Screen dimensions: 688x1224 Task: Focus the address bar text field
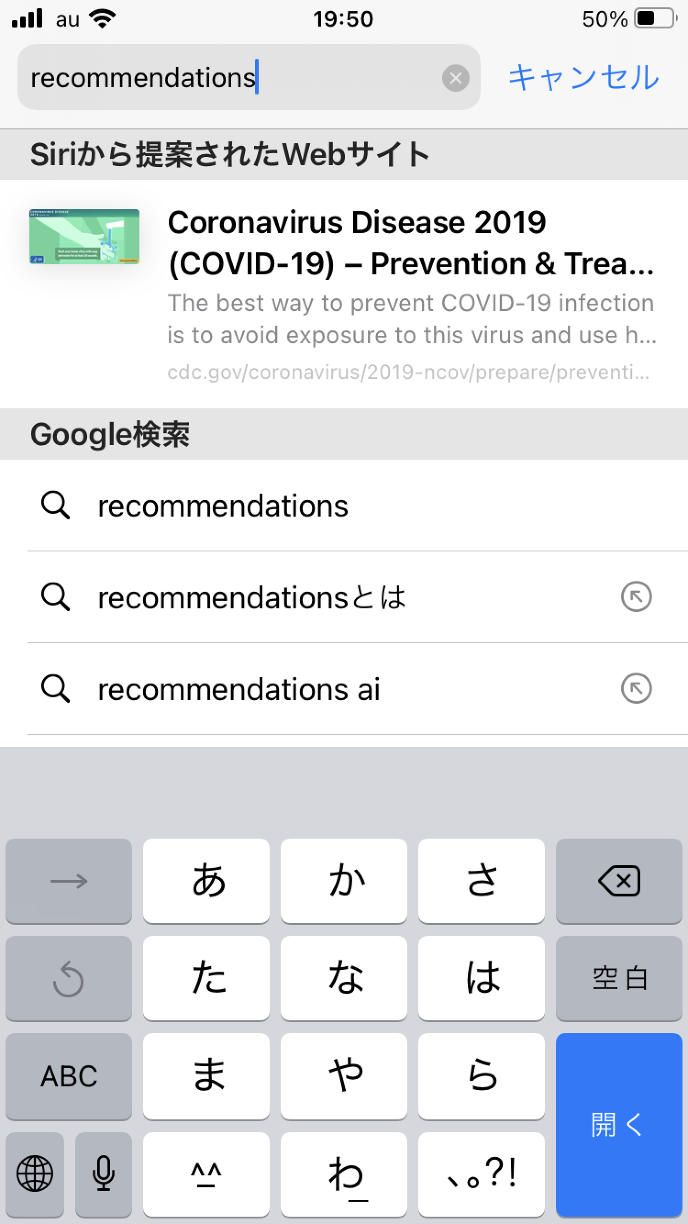(x=230, y=78)
